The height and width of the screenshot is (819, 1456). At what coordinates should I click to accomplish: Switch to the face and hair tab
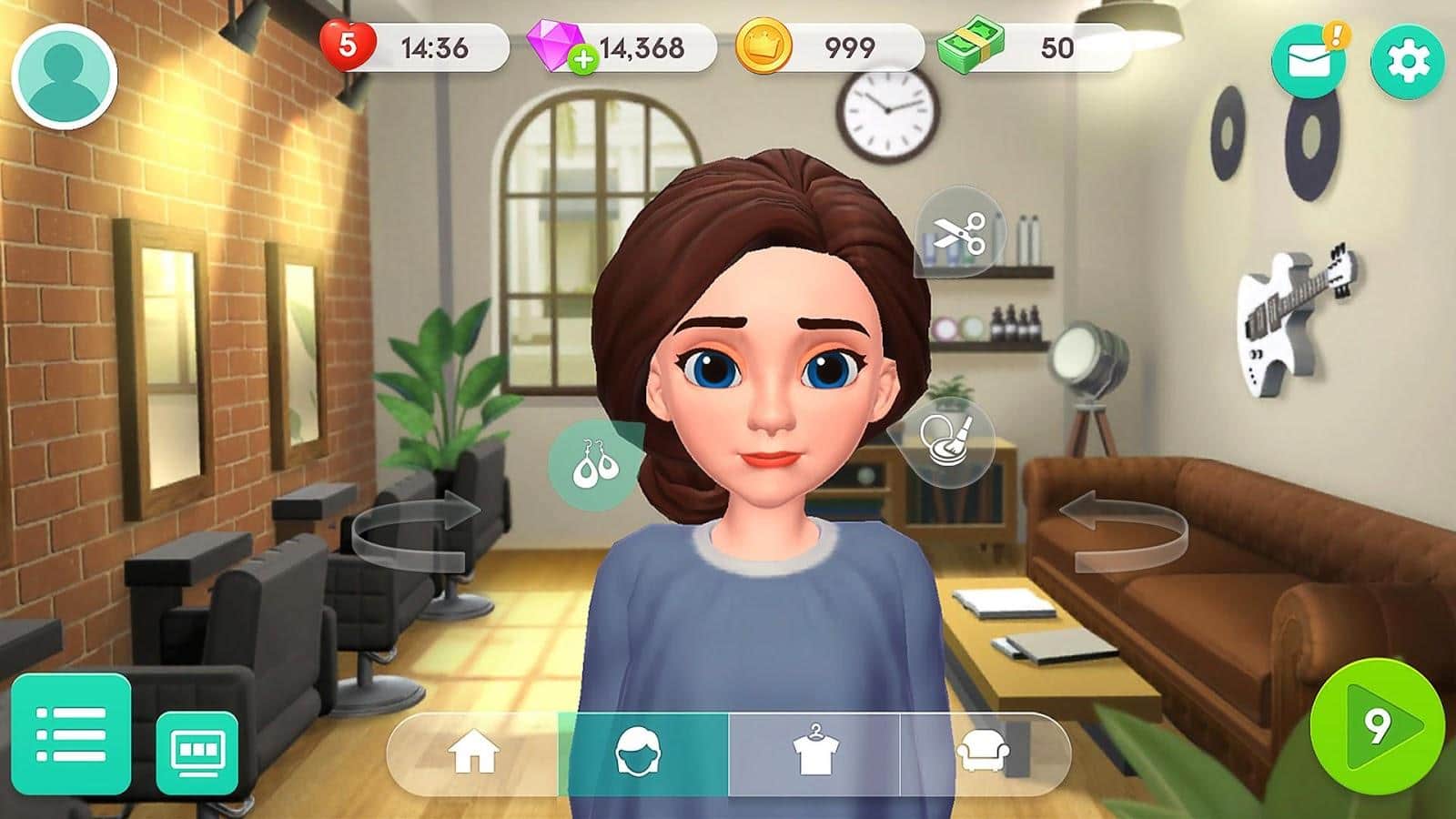point(642,754)
